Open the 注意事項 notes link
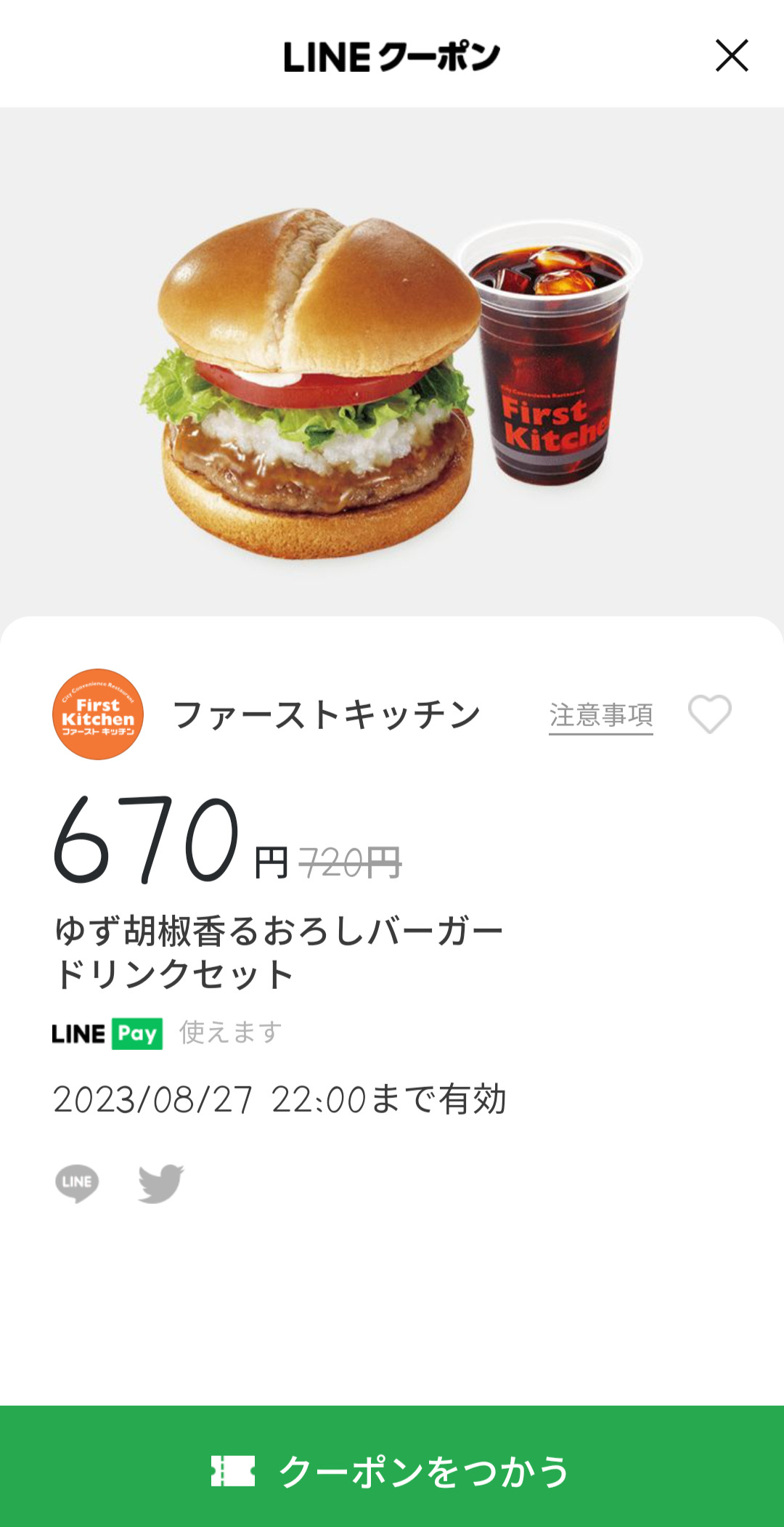The image size is (784, 1527). click(600, 715)
